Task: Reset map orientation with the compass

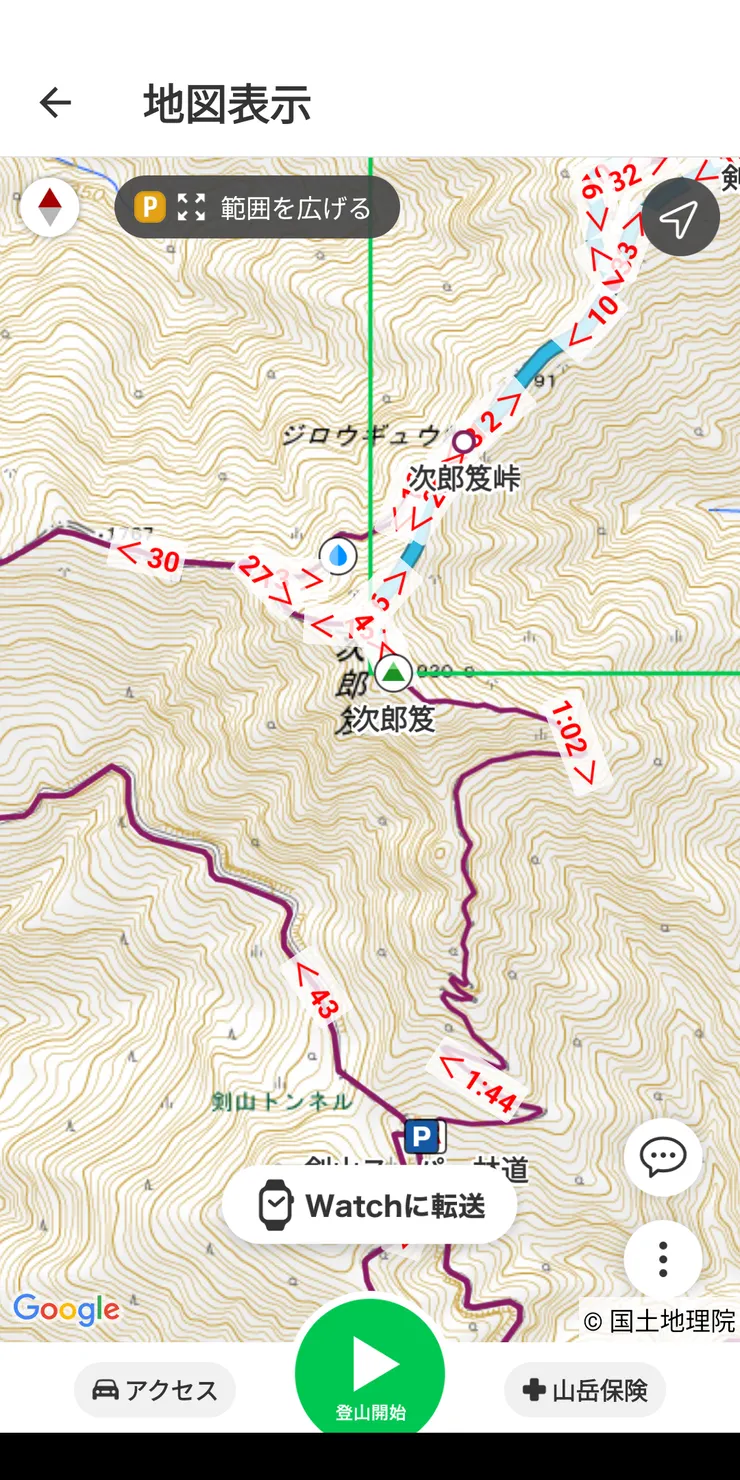Action: pos(50,207)
